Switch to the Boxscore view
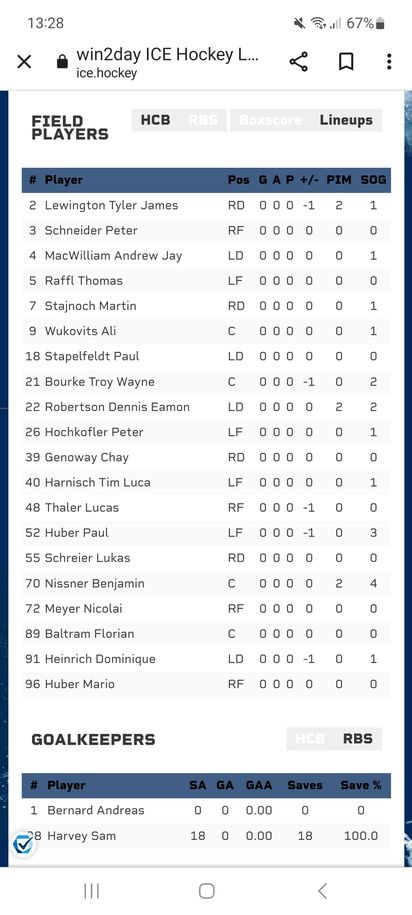Image resolution: width=412 pixels, height=915 pixels. 270,120
